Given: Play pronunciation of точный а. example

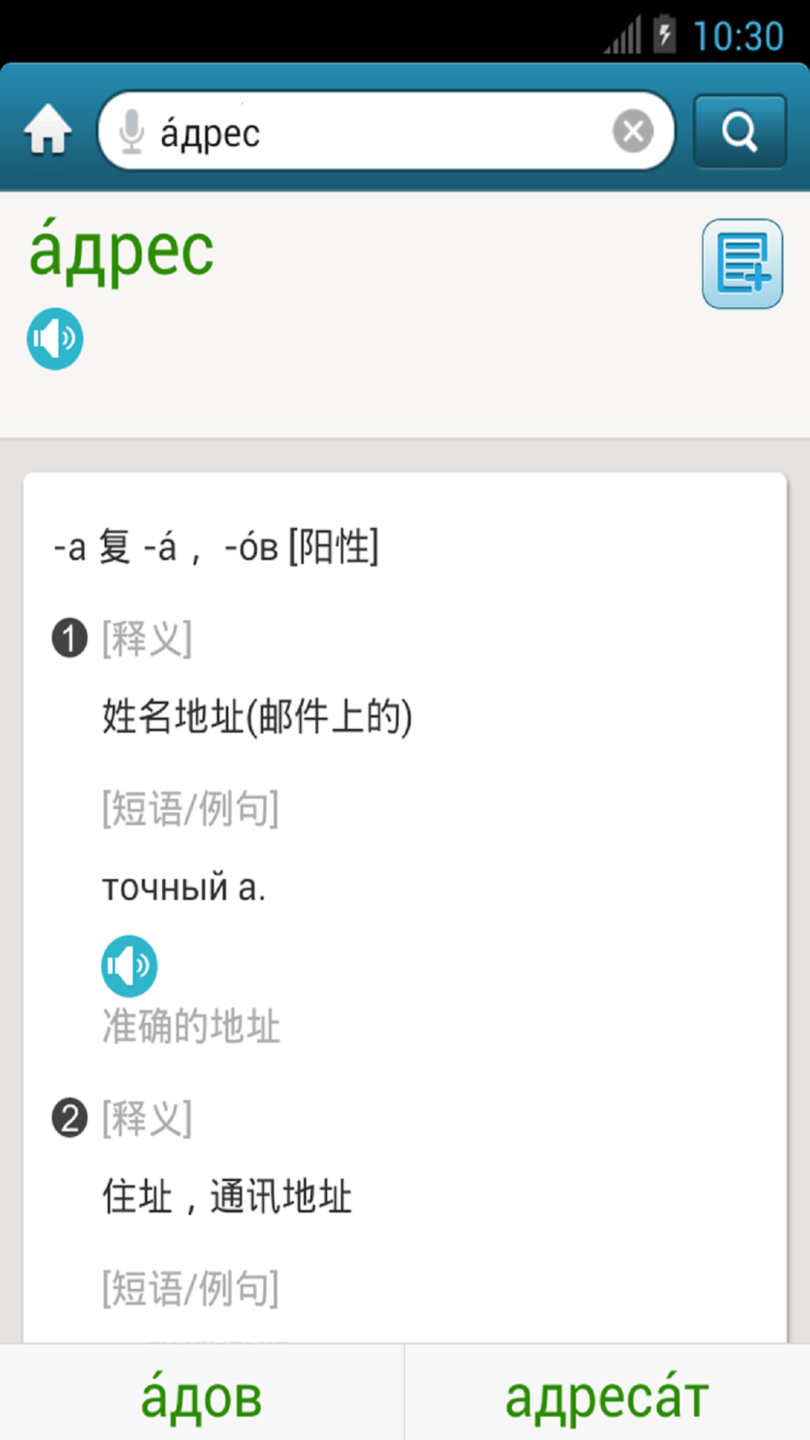Looking at the screenshot, I should pyautogui.click(x=129, y=965).
